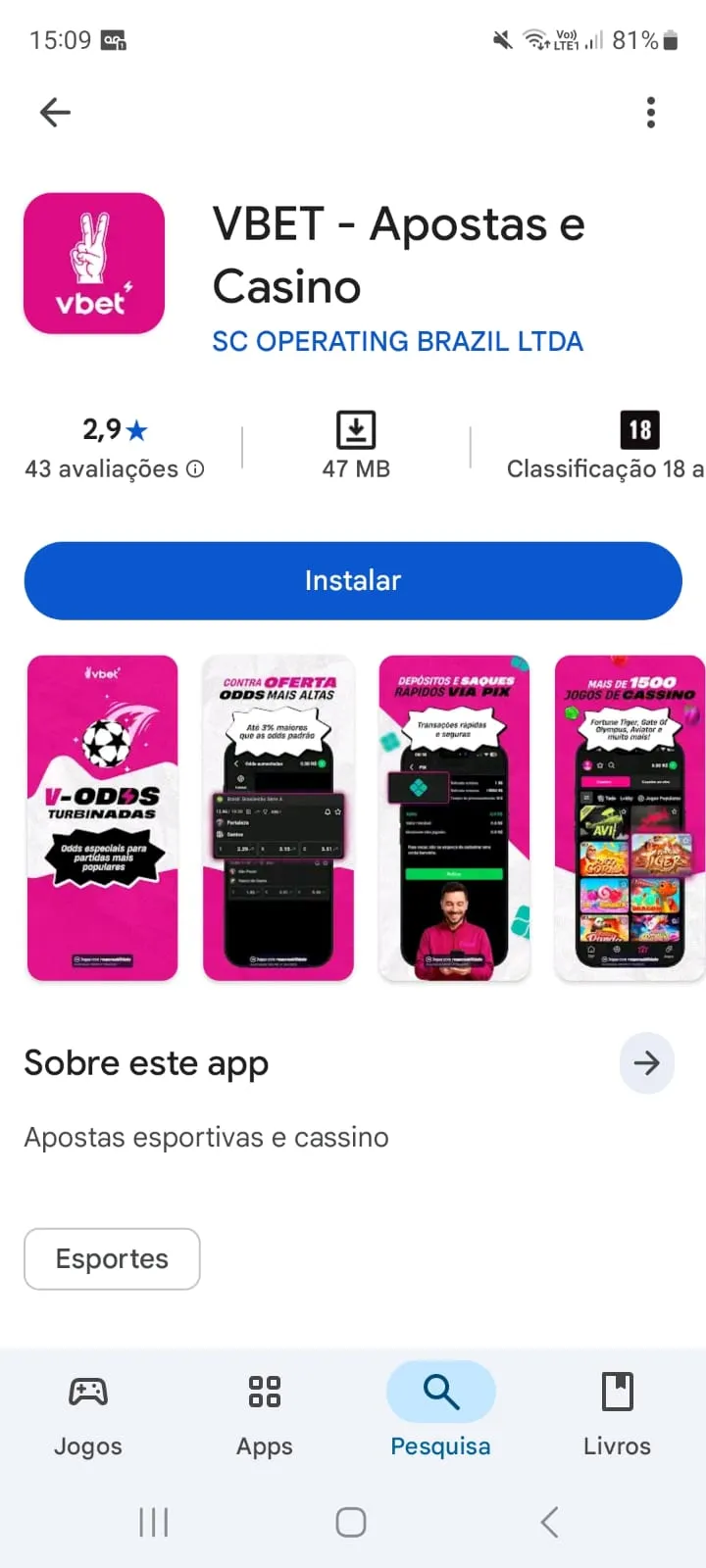Tap the download size icon above 47 MB

[355, 428]
